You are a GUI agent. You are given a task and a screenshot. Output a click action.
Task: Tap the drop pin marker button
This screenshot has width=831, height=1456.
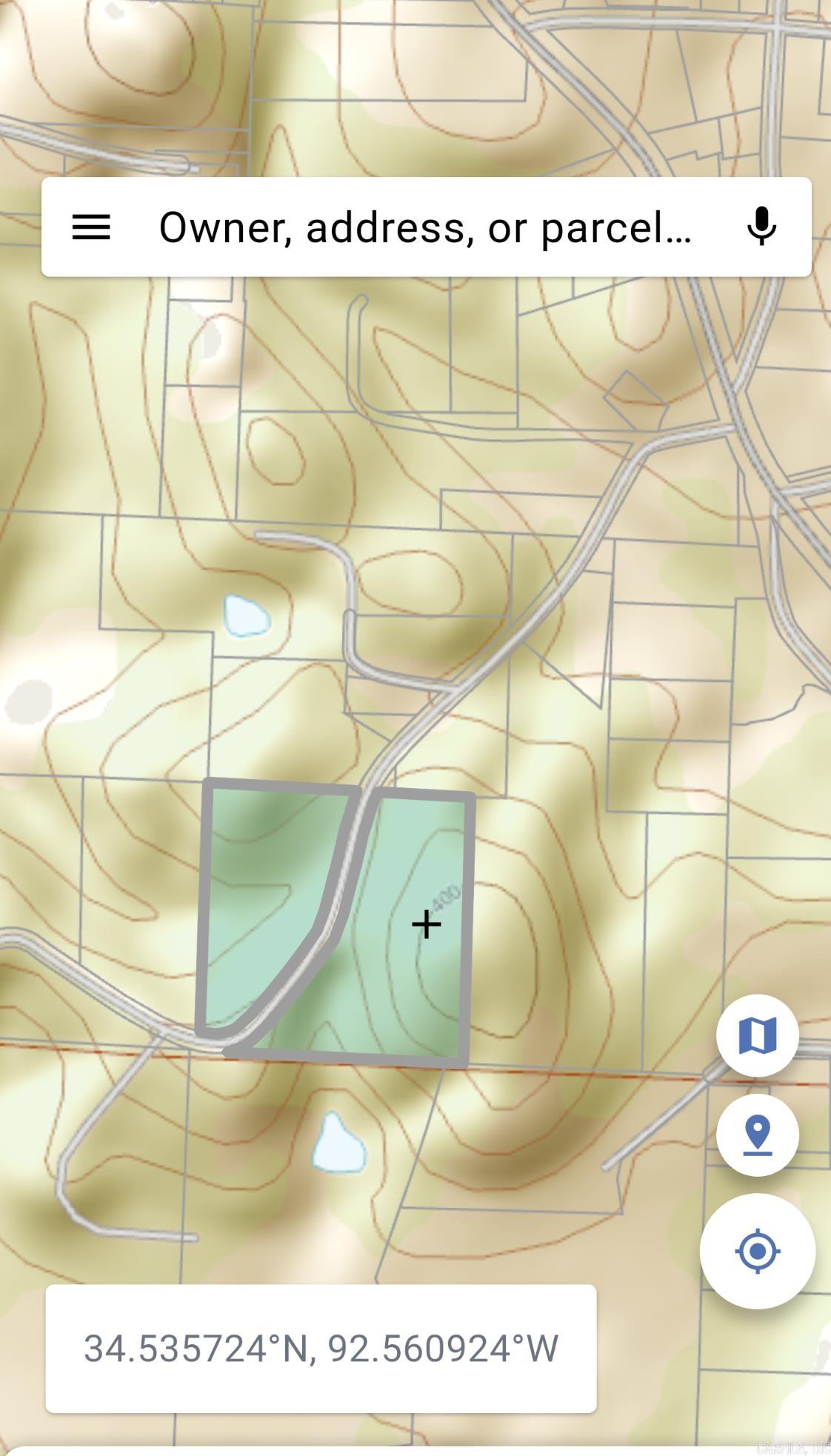point(757,1135)
